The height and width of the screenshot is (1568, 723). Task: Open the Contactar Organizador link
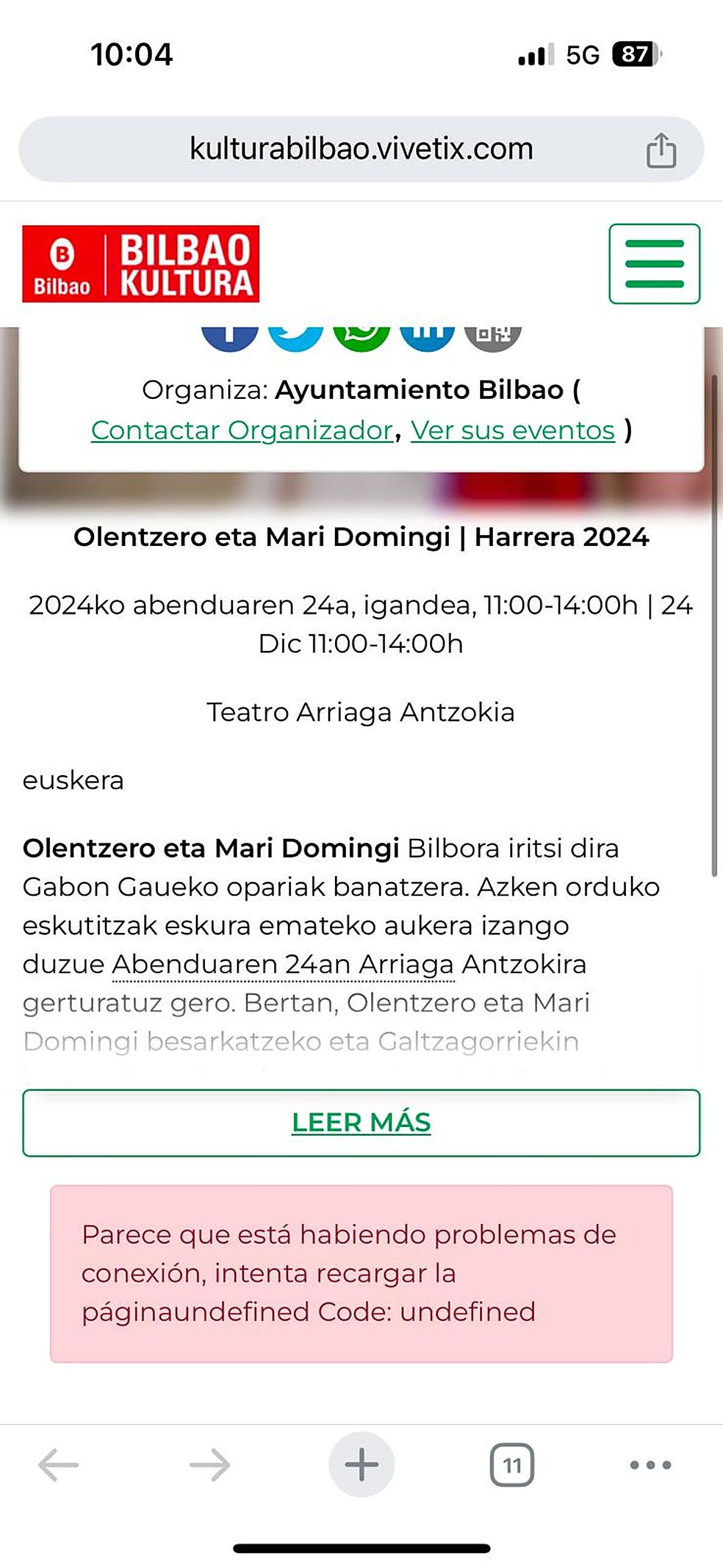coord(242,430)
